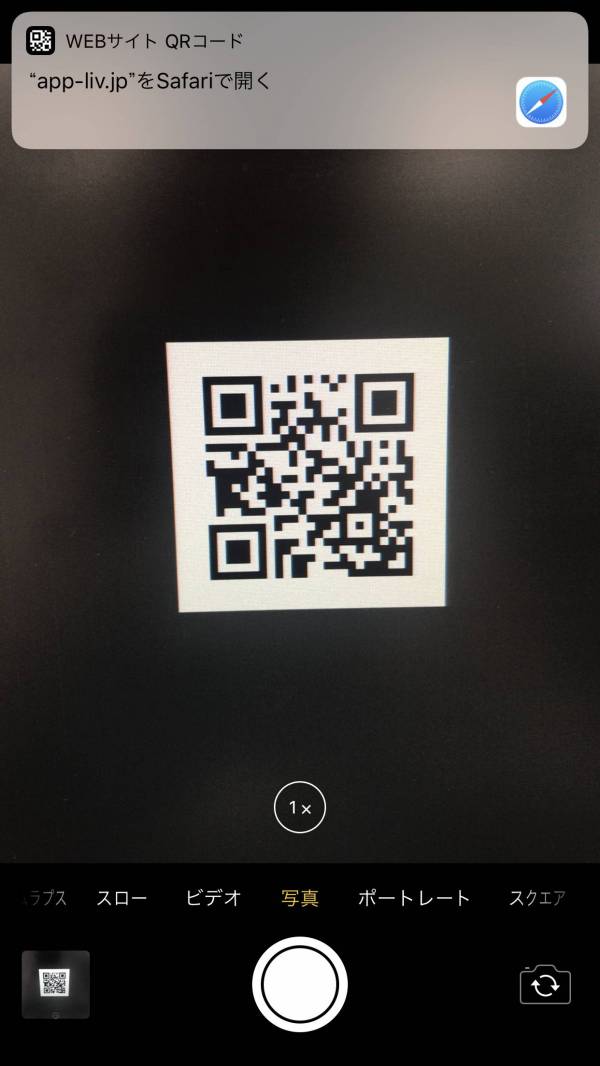Take a photo with the shutter button
The width and height of the screenshot is (600, 1066).
point(300,984)
